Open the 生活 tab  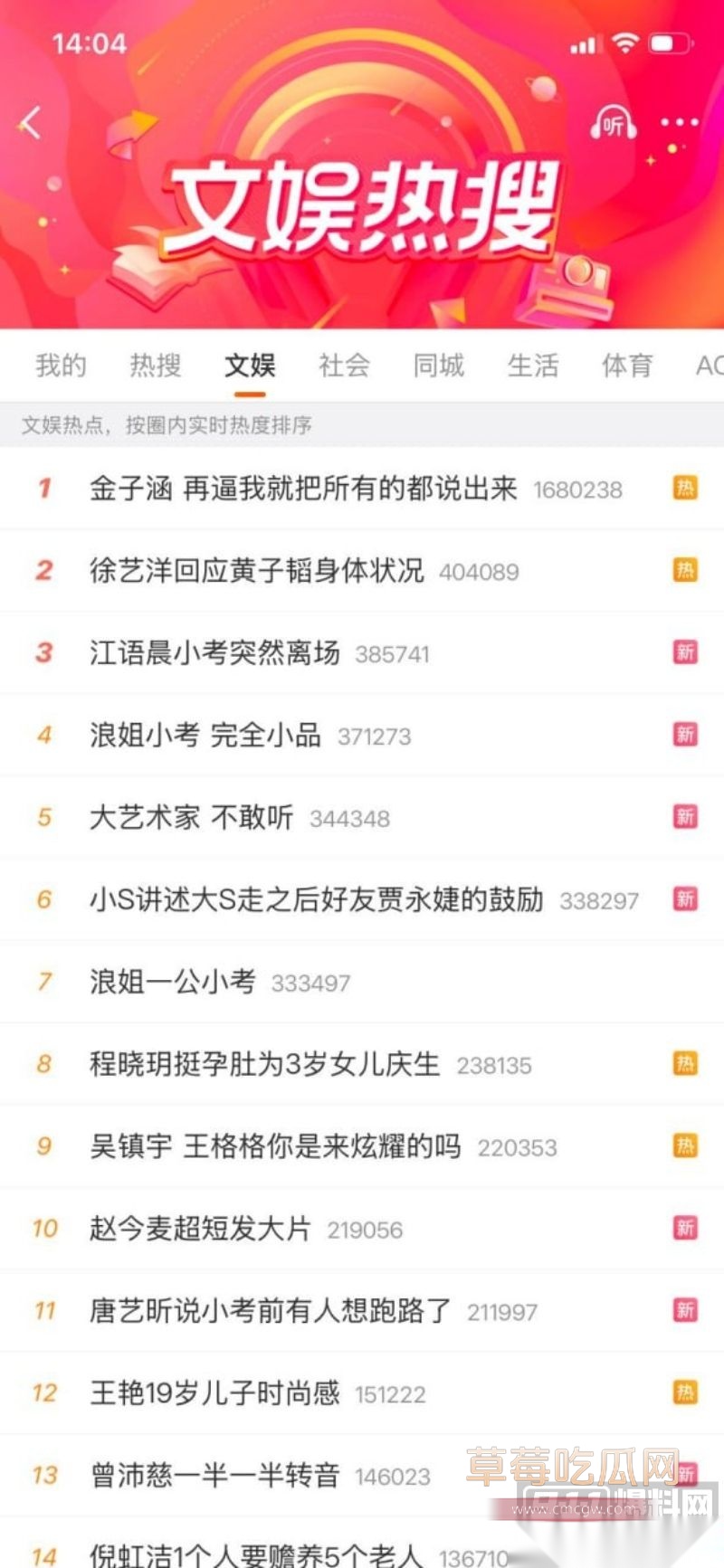pyautogui.click(x=533, y=366)
